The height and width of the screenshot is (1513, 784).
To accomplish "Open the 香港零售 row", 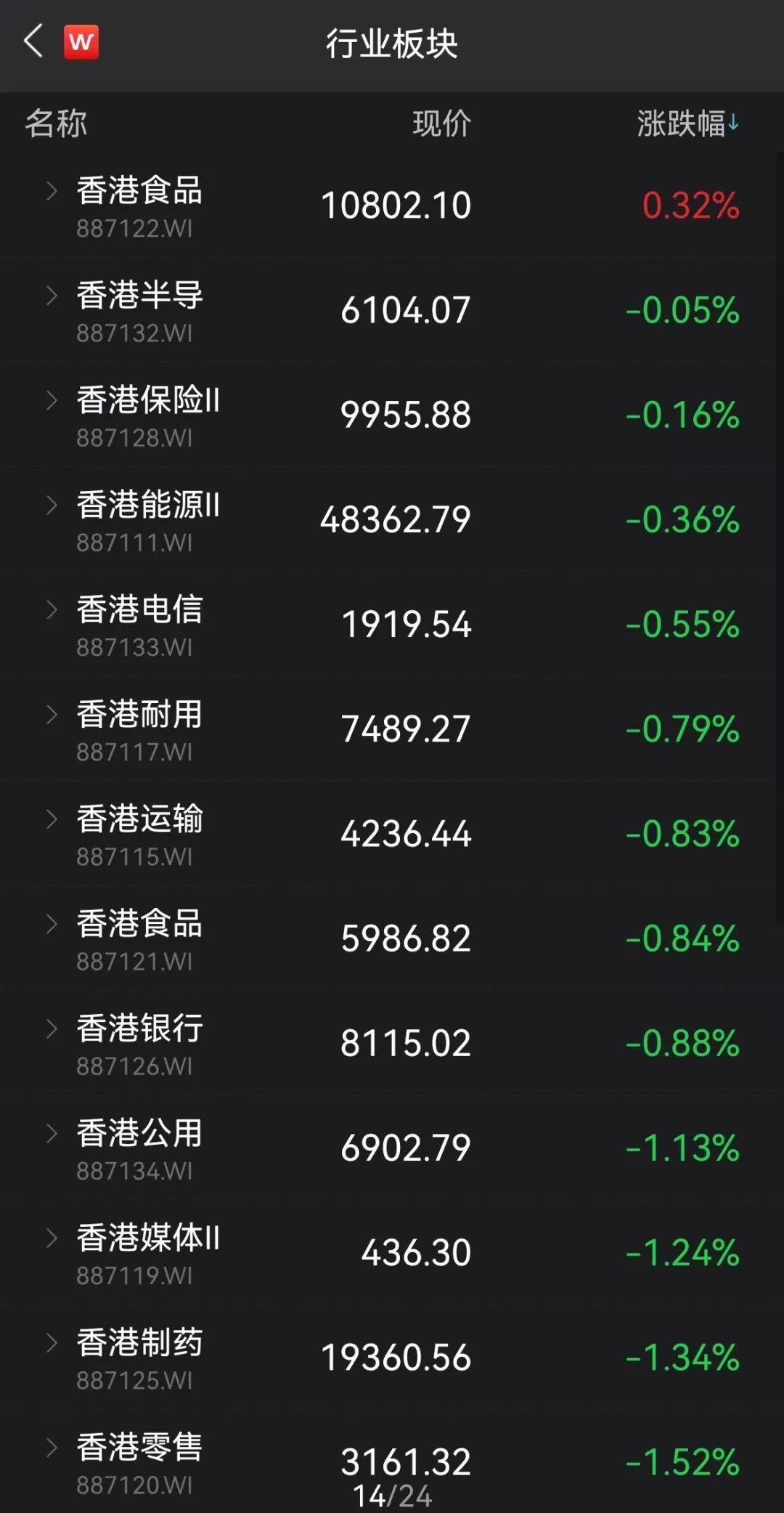I will pos(392,1461).
